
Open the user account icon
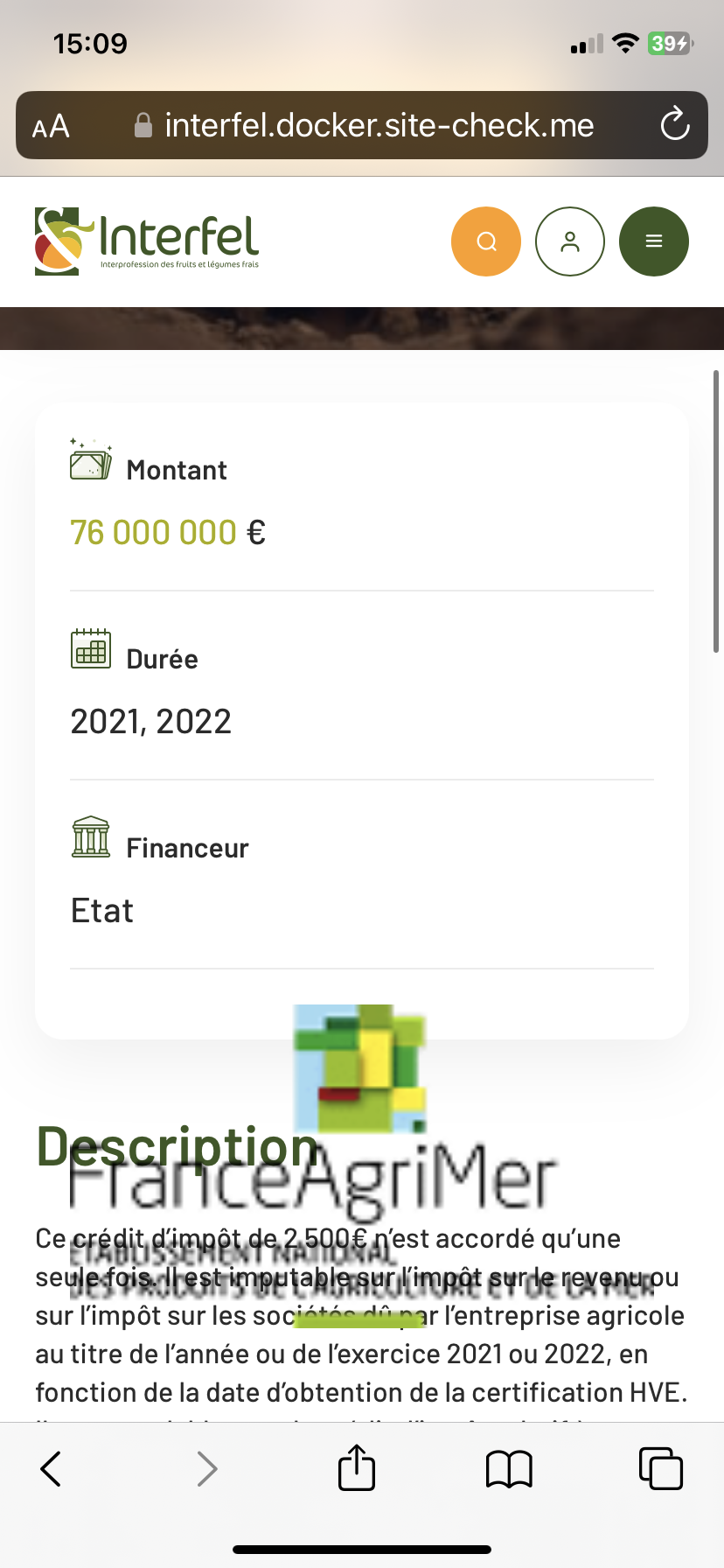point(570,241)
